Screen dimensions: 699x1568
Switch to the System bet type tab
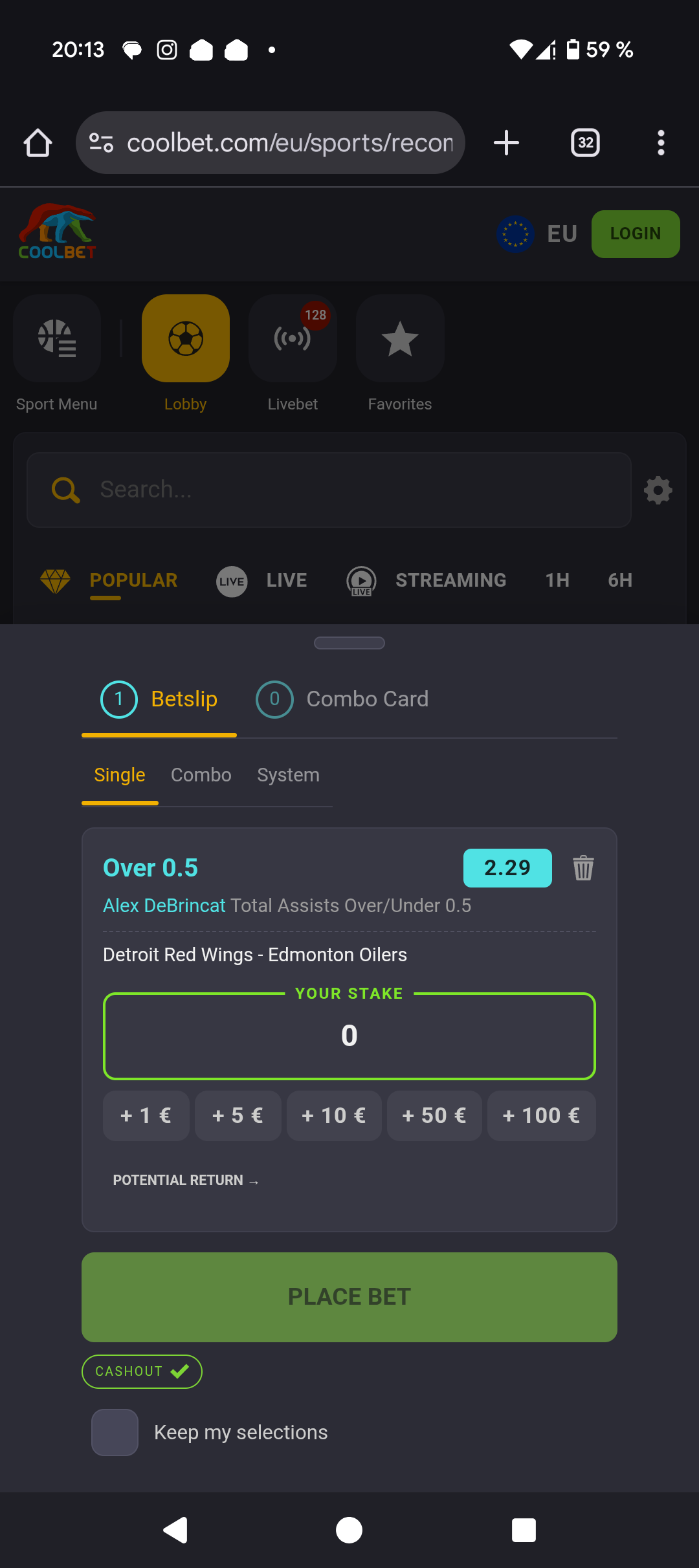click(x=288, y=775)
